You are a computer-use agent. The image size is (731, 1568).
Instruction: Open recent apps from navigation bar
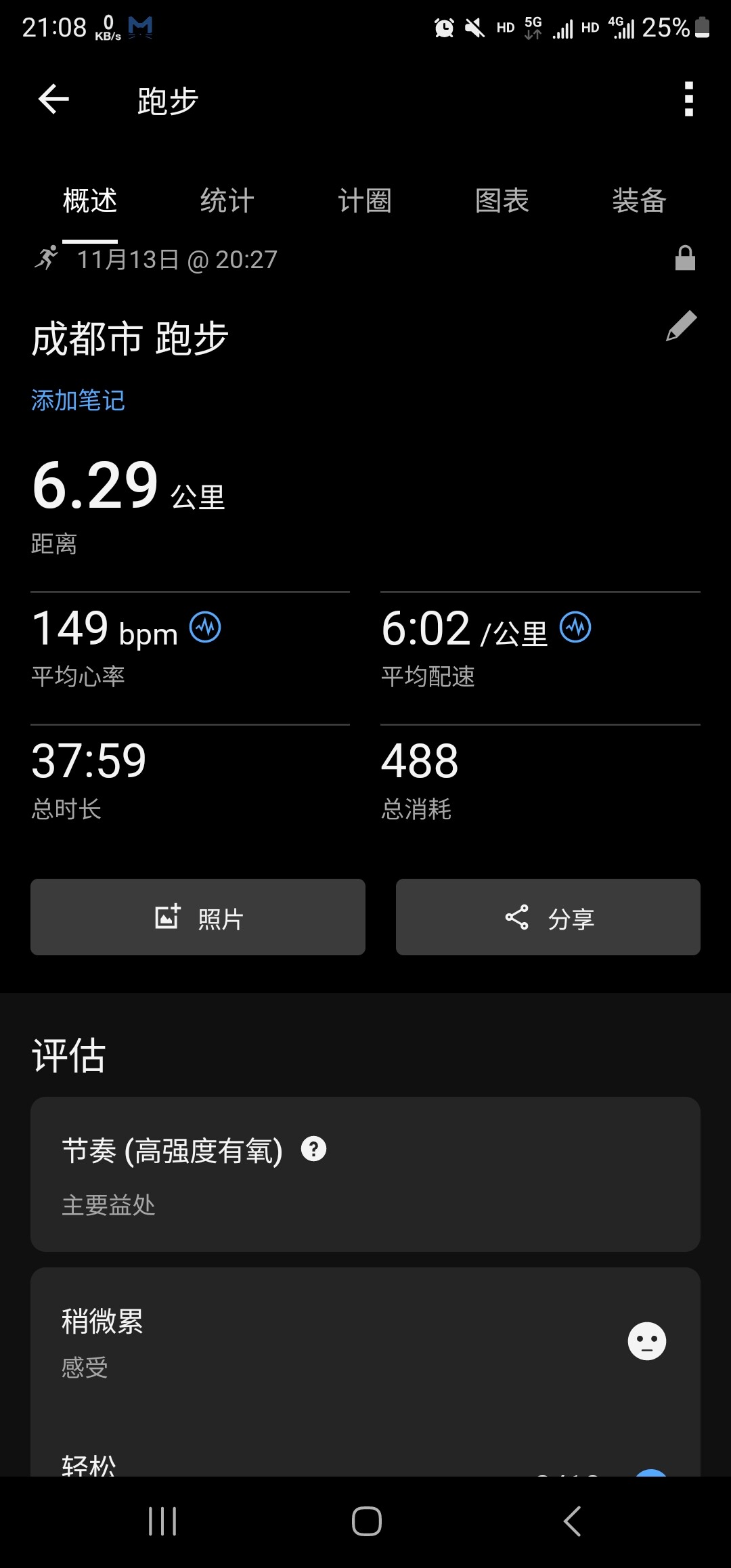162,1521
